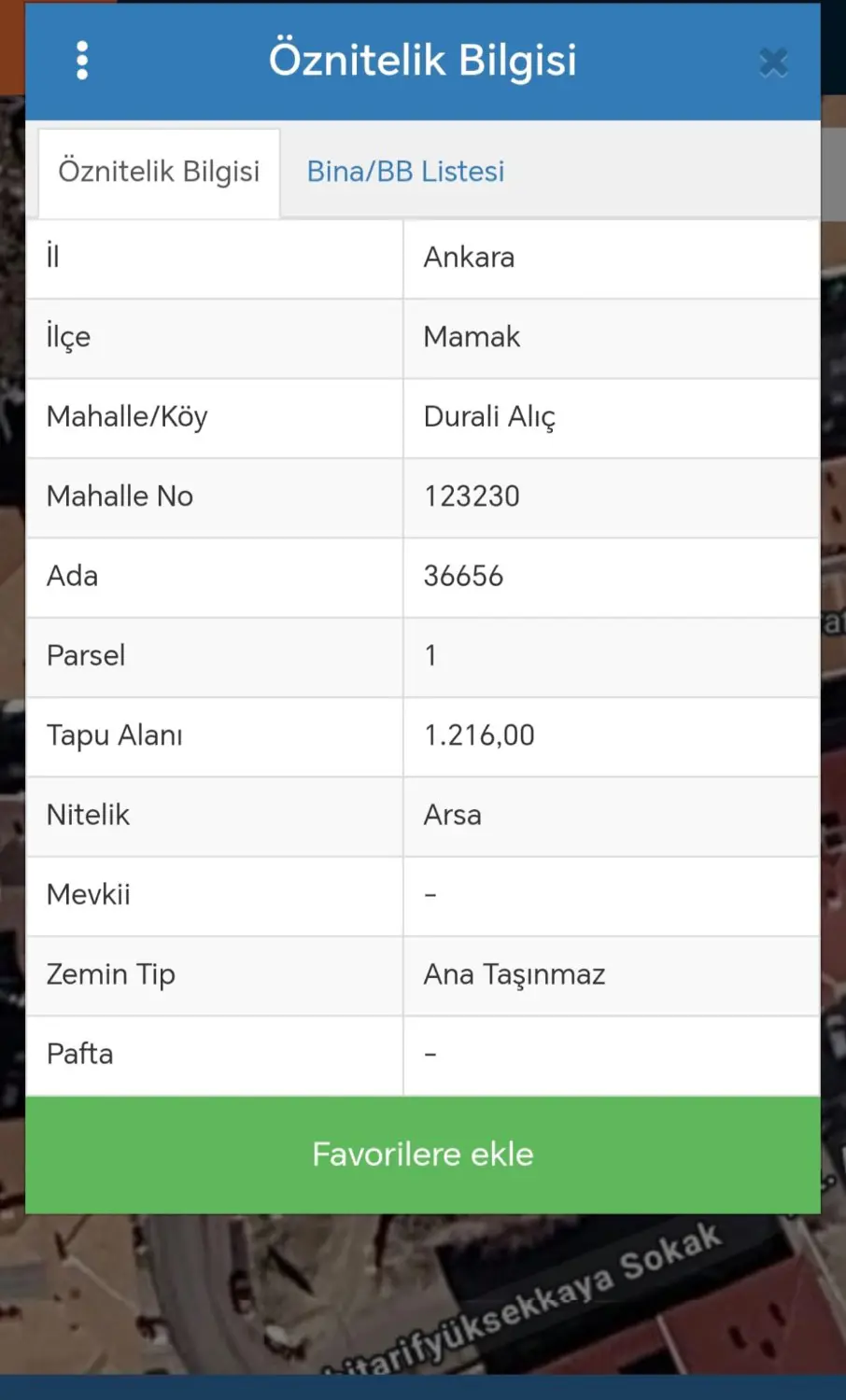Close the Öznitelik Bilgisi dialog
The image size is (846, 1400).
click(773, 63)
